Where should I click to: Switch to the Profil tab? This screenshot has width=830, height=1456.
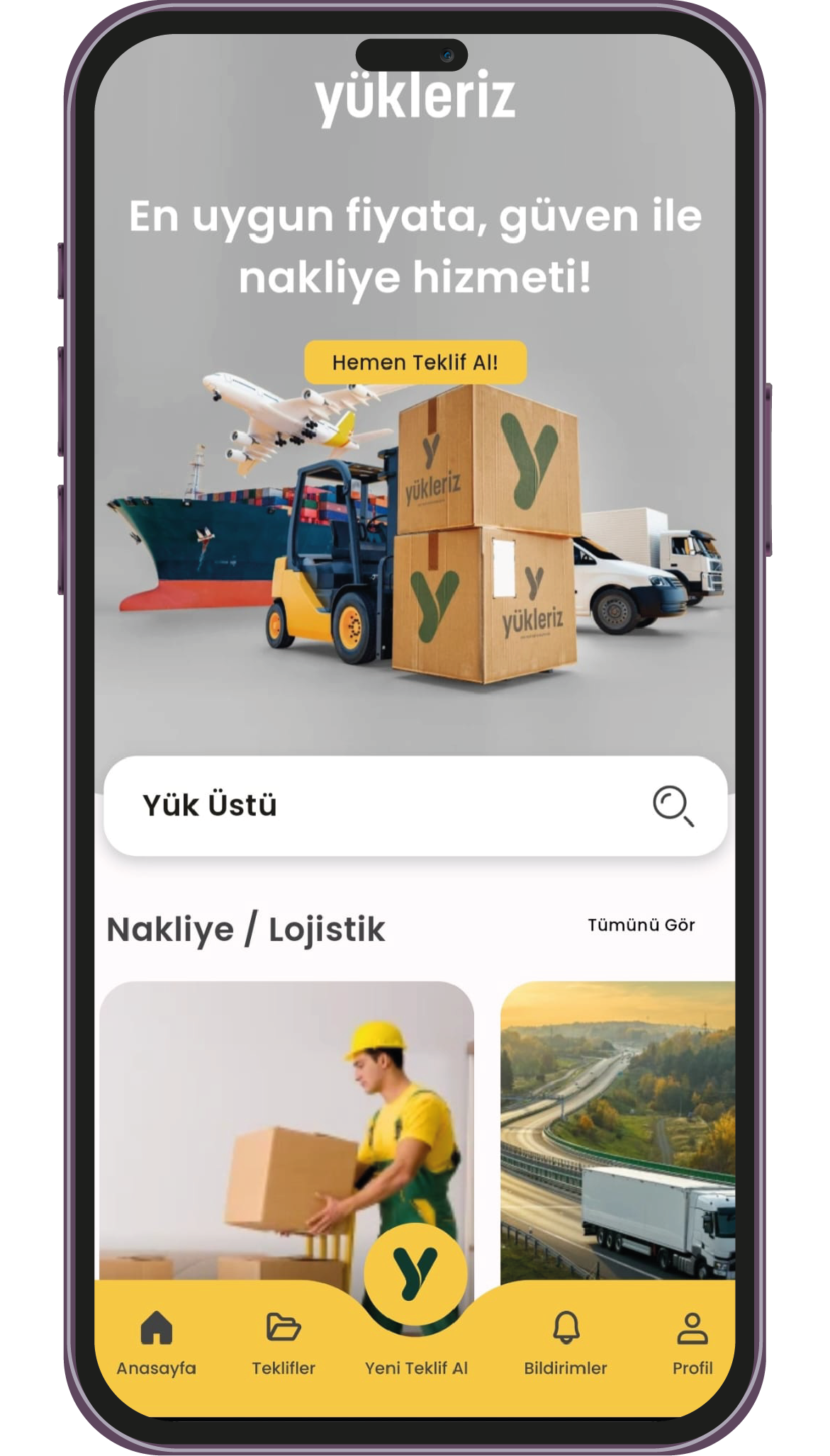coord(692,1343)
